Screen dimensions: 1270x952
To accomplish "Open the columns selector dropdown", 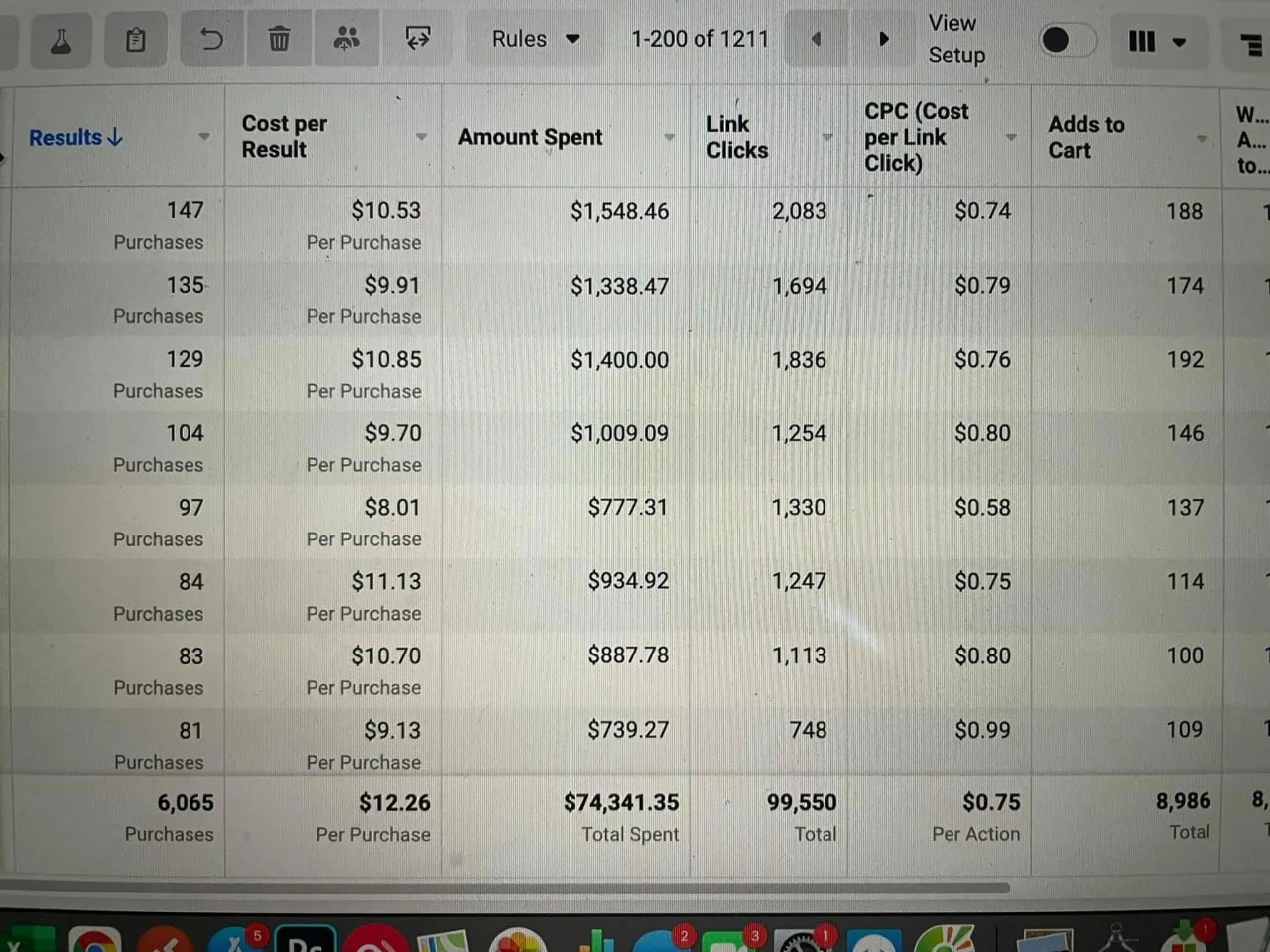I will pos(1157,42).
